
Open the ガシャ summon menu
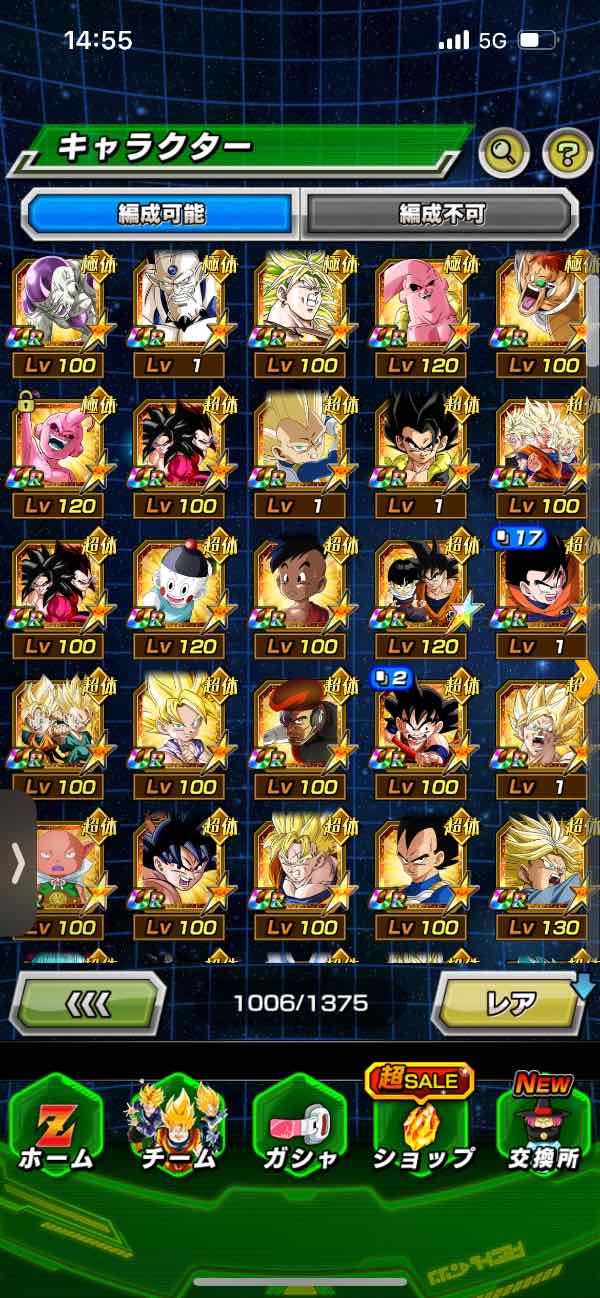[299, 1125]
